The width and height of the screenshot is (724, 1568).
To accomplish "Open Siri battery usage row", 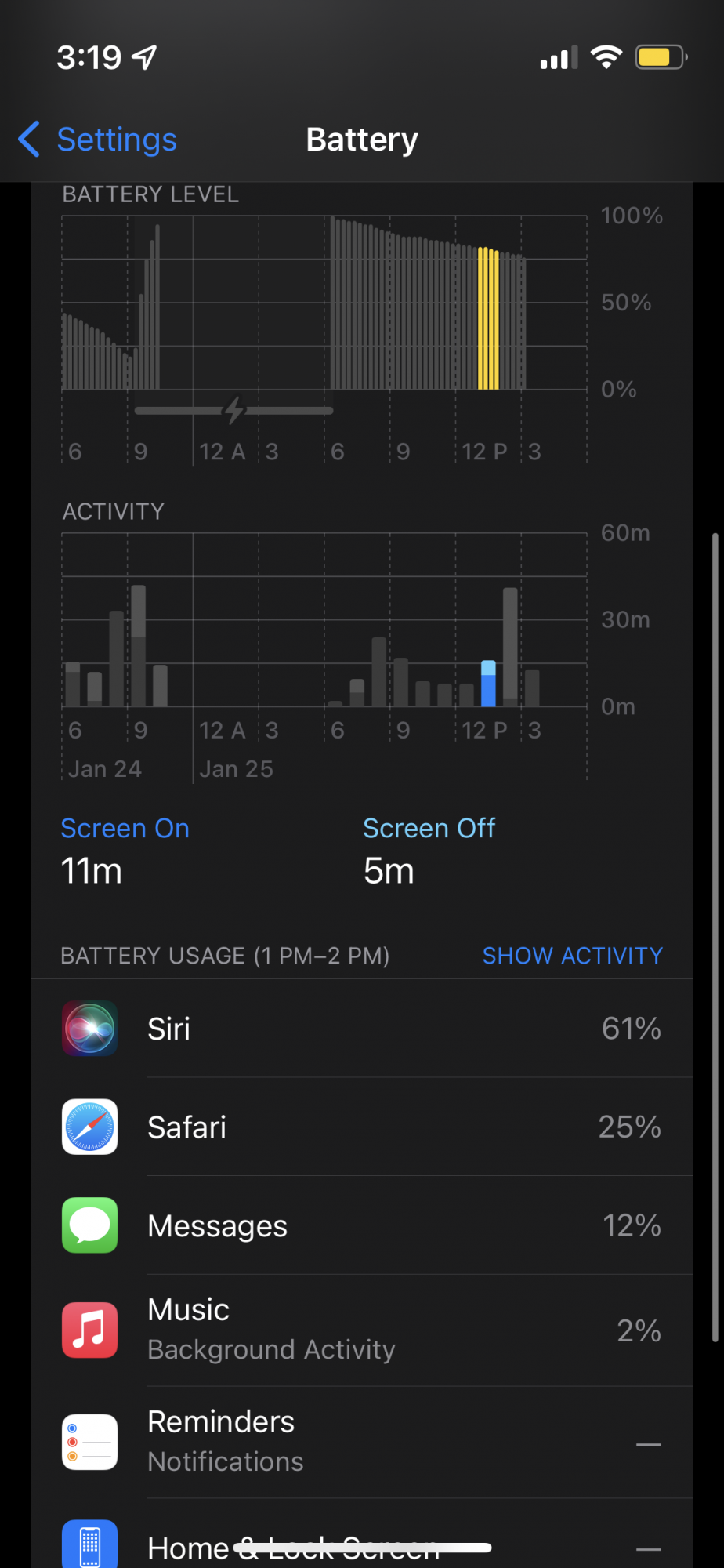I will pyautogui.click(x=362, y=1029).
